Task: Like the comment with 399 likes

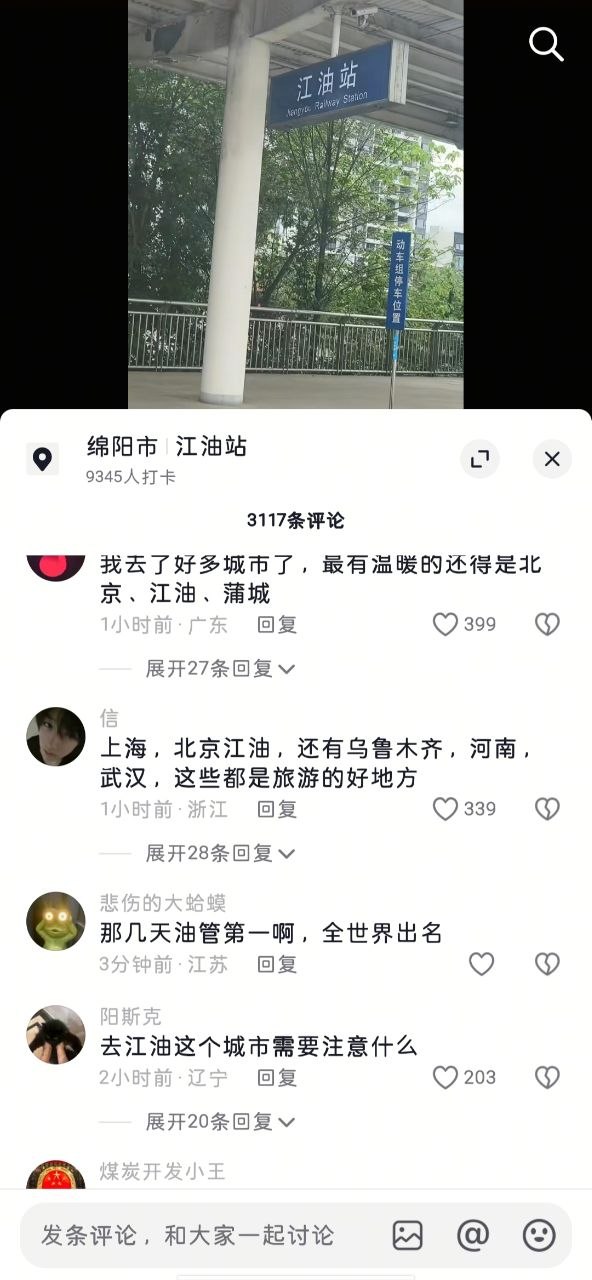Action: coord(445,624)
